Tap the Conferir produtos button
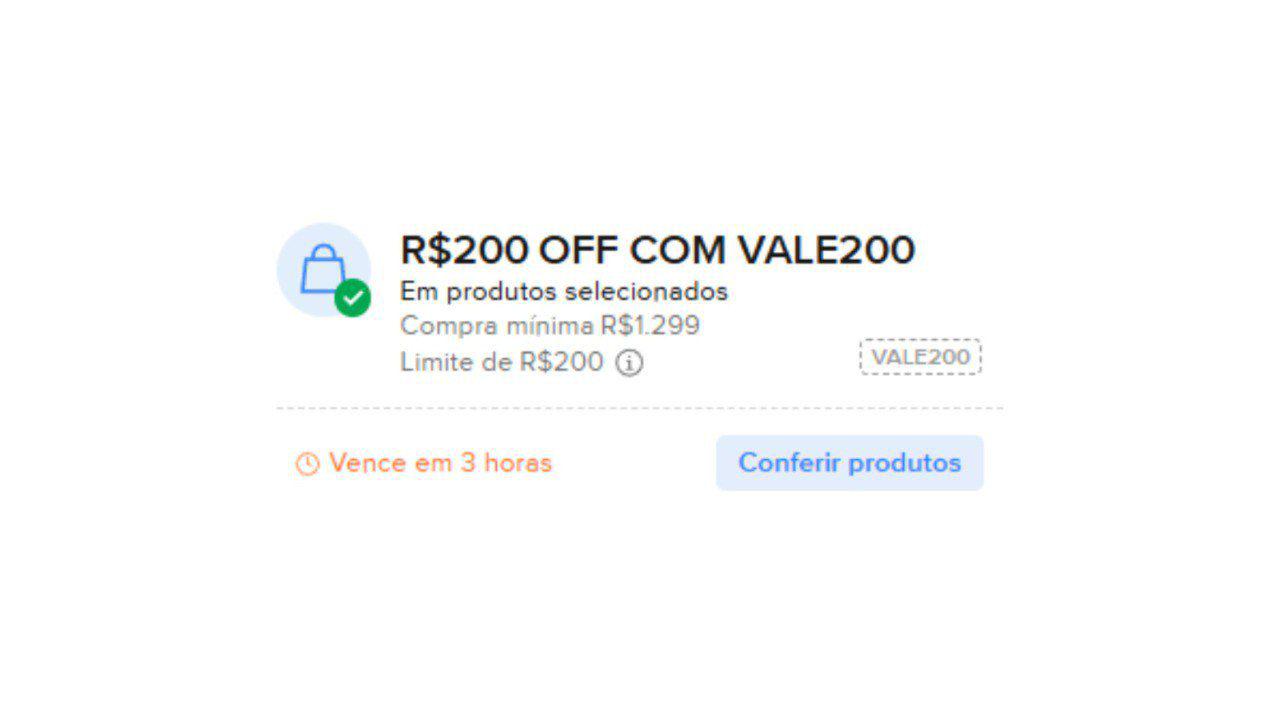The image size is (1280, 720). point(849,463)
